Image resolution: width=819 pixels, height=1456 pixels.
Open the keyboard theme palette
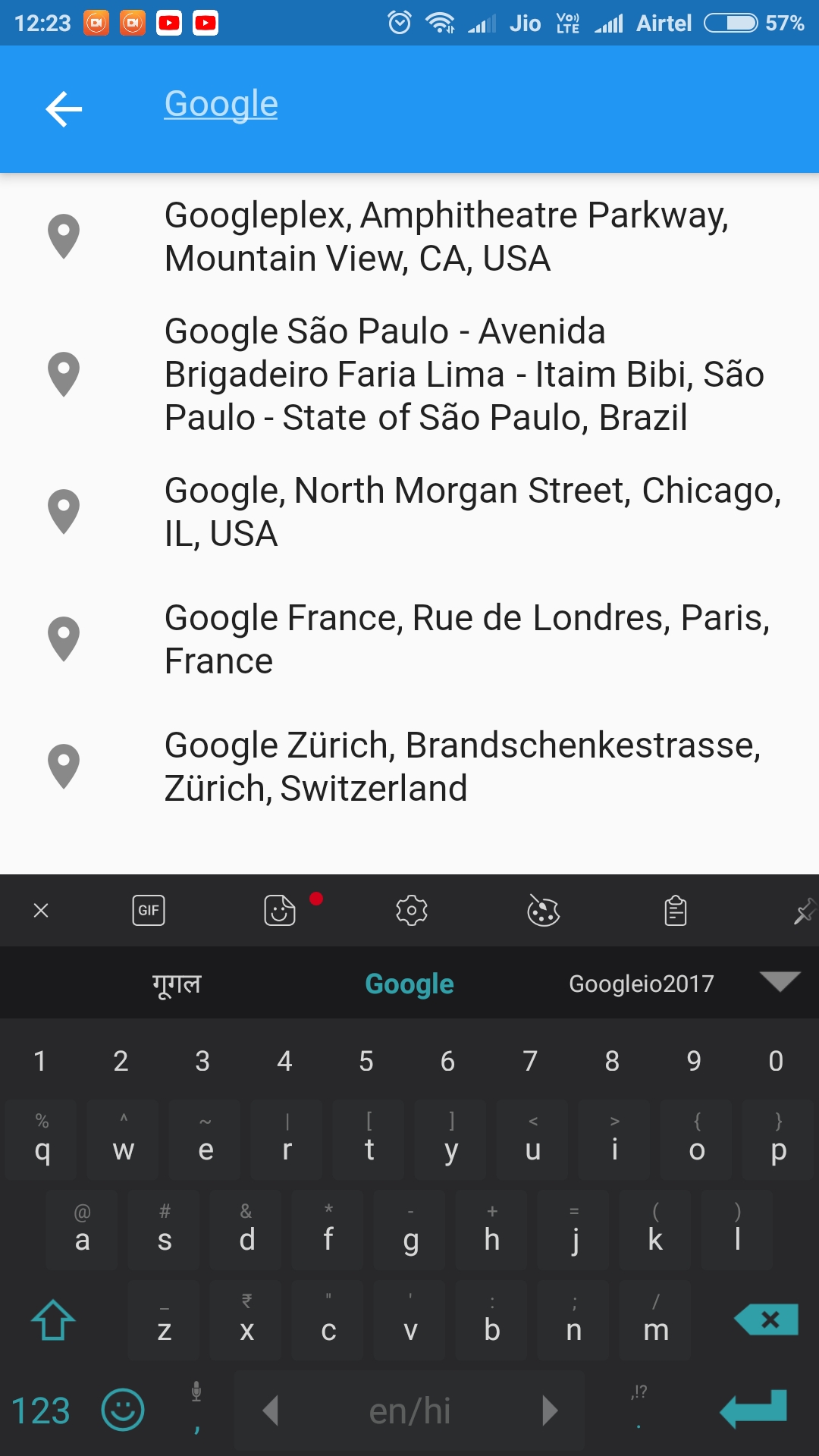pyautogui.click(x=544, y=910)
